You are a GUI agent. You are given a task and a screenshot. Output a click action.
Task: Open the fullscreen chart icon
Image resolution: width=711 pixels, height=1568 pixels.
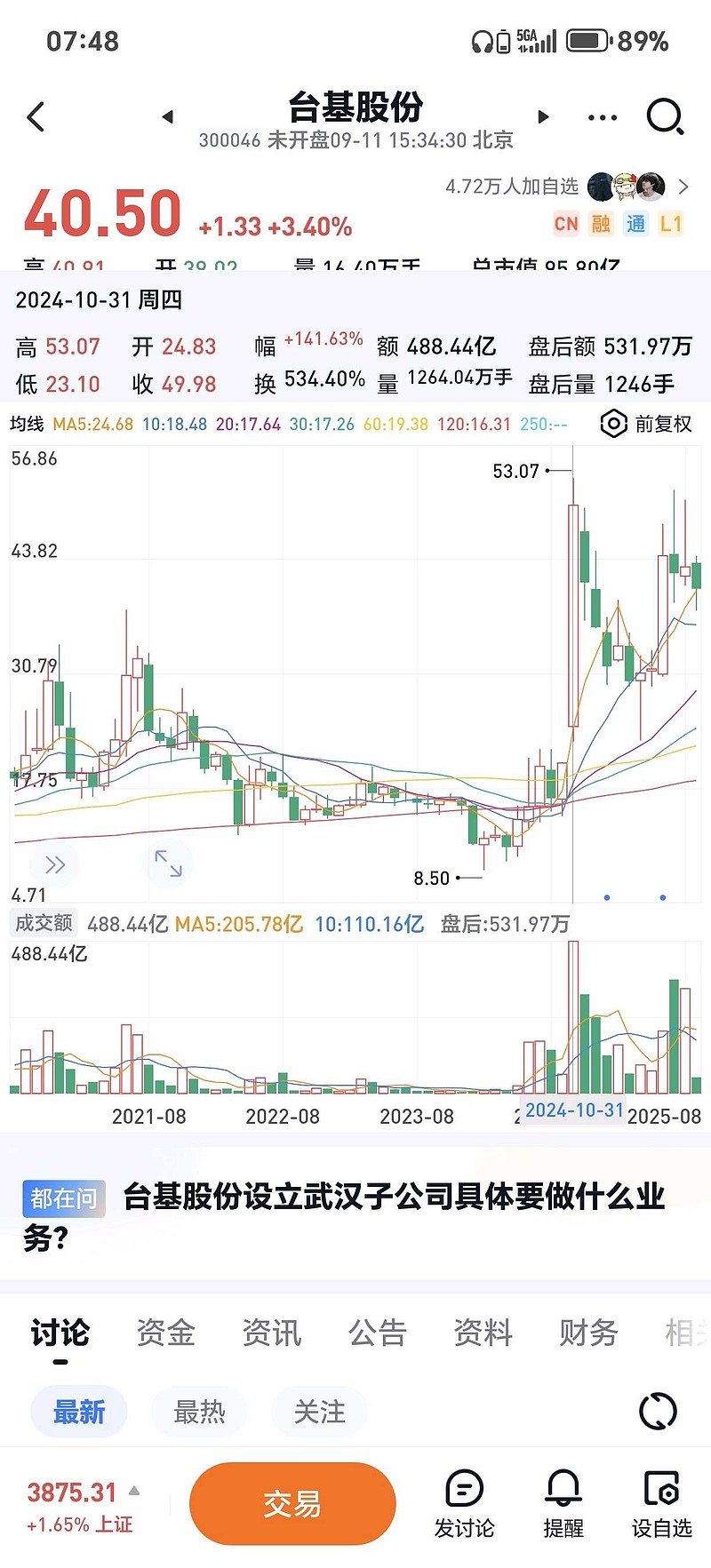click(x=168, y=864)
